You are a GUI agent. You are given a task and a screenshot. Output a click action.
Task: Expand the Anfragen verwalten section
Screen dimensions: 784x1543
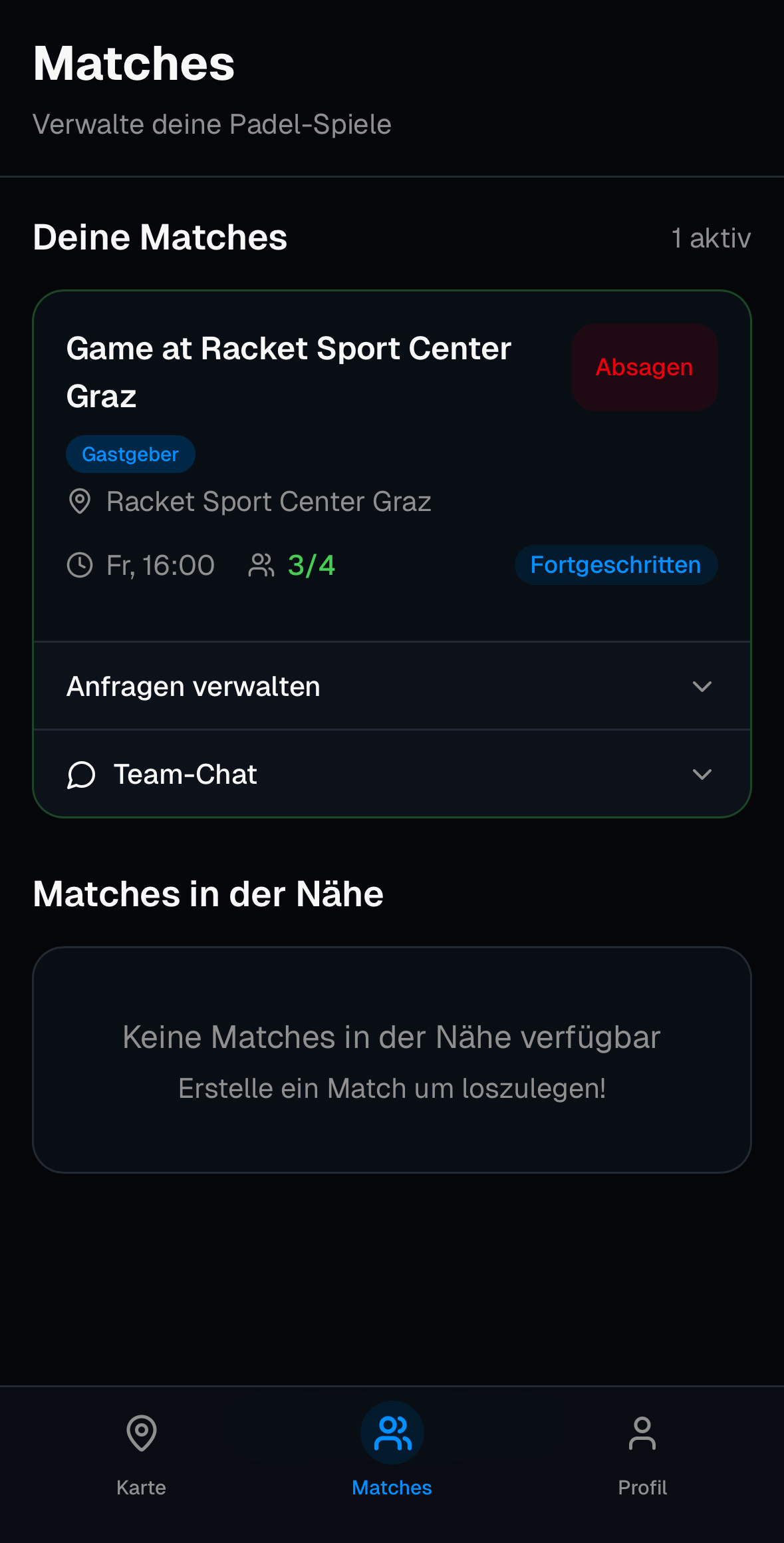[392, 686]
